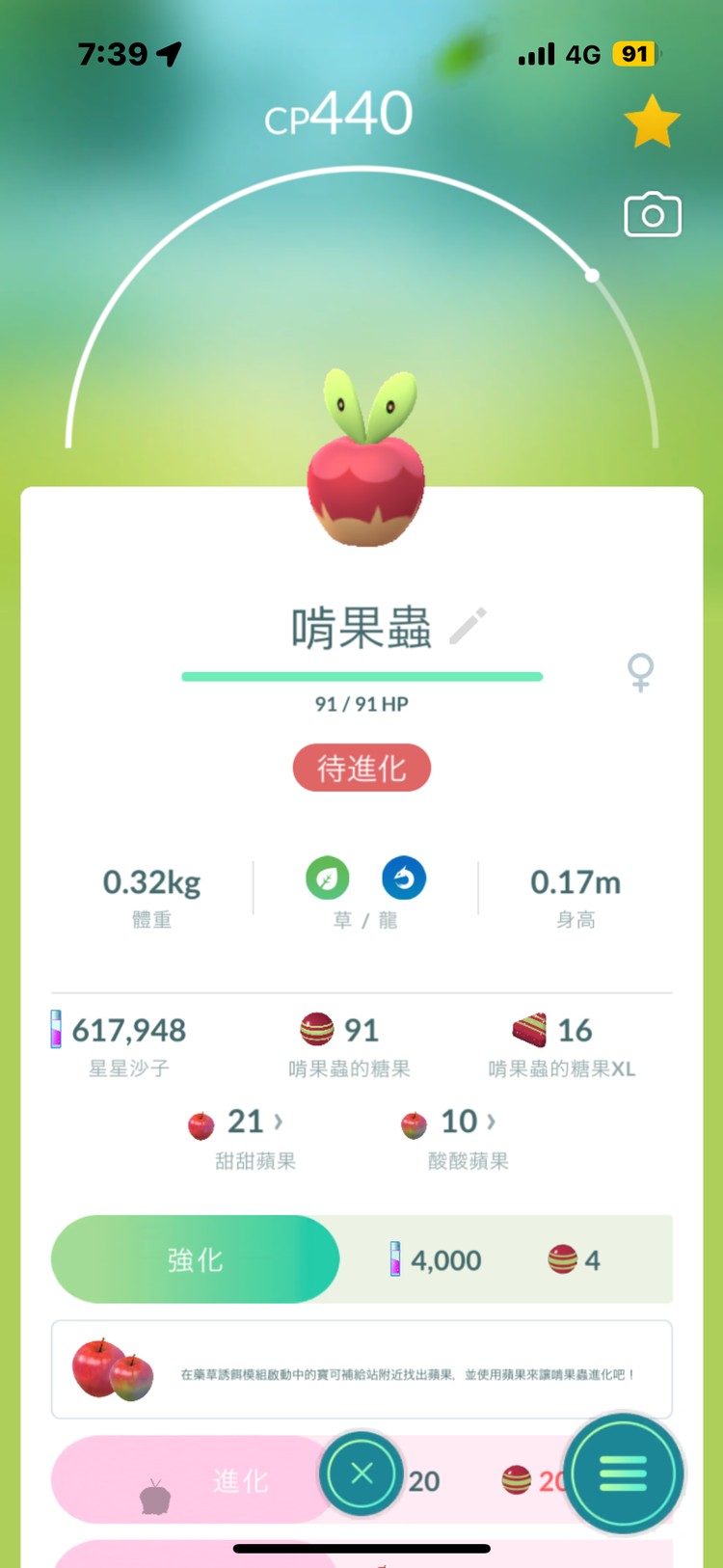Toggle the favorite star
Image resolution: width=723 pixels, height=1568 pixels.
click(652, 122)
